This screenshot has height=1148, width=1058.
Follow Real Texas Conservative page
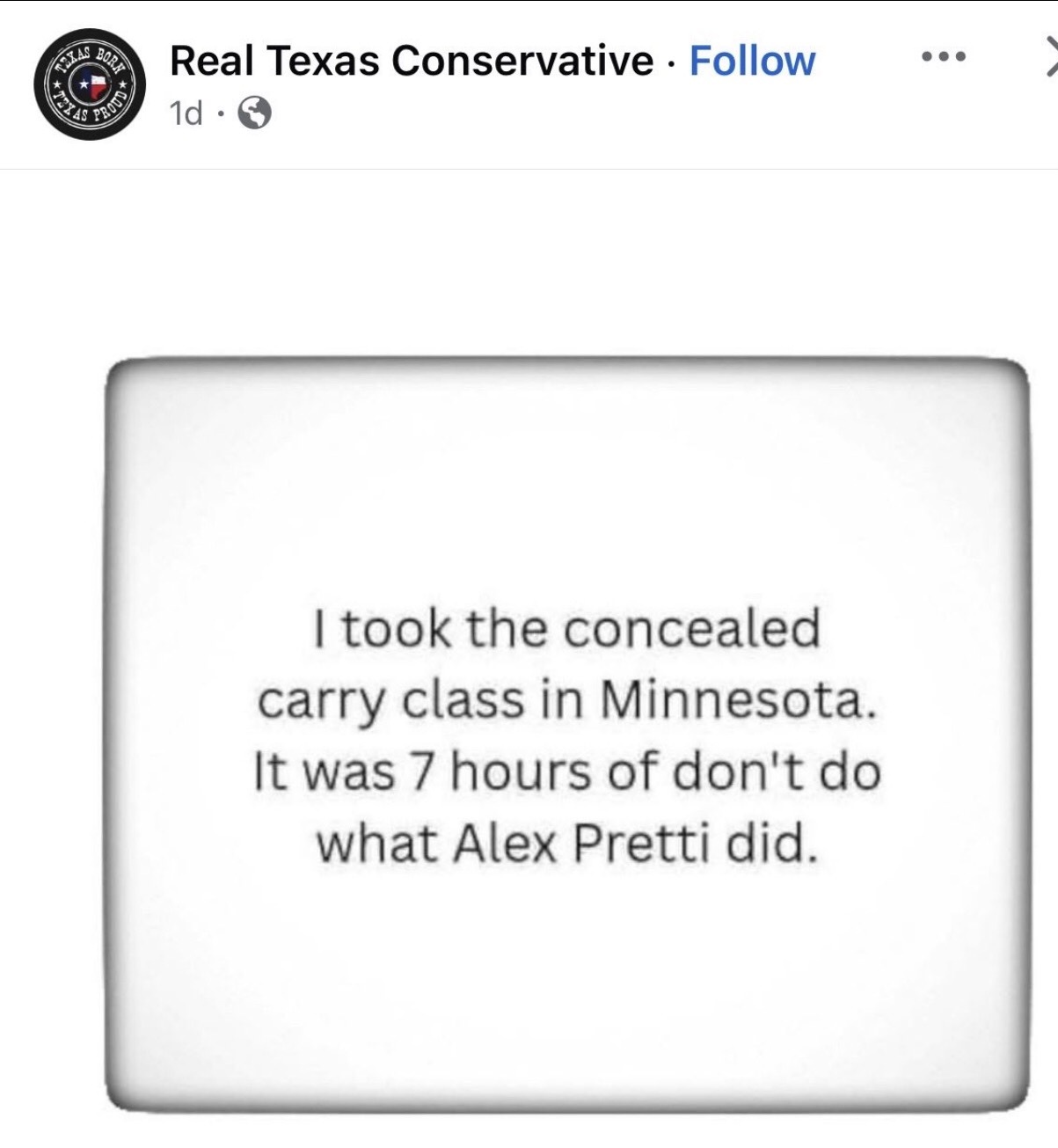tap(752, 61)
